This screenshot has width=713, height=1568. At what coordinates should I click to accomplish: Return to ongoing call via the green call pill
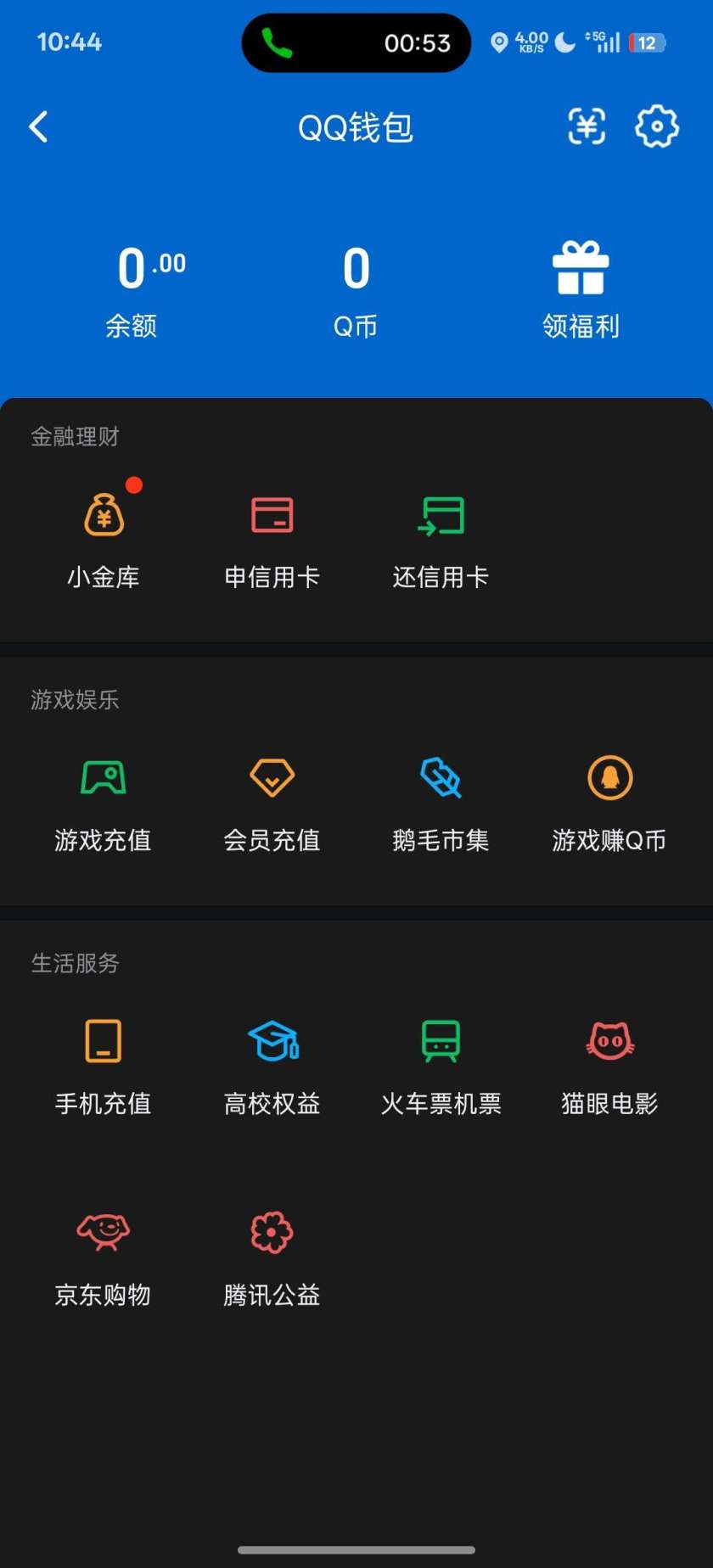356,42
